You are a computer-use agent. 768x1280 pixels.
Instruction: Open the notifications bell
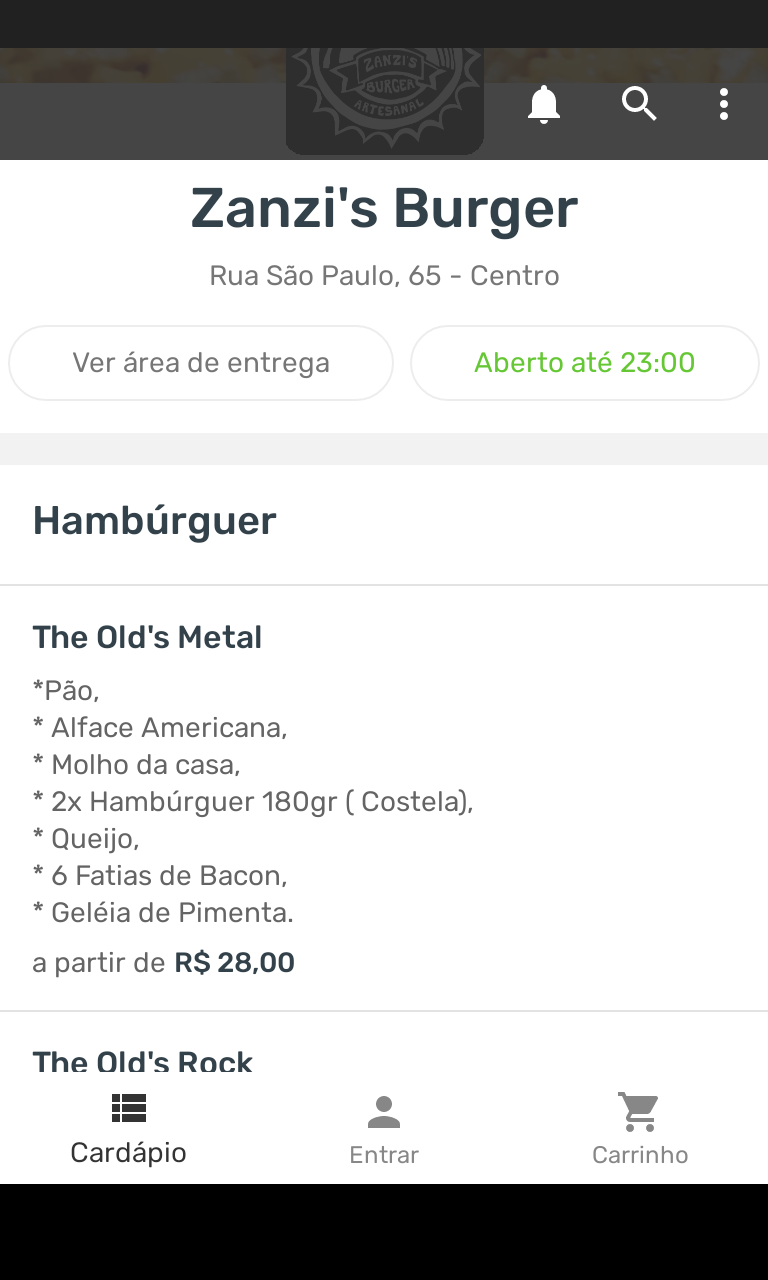[x=544, y=104]
